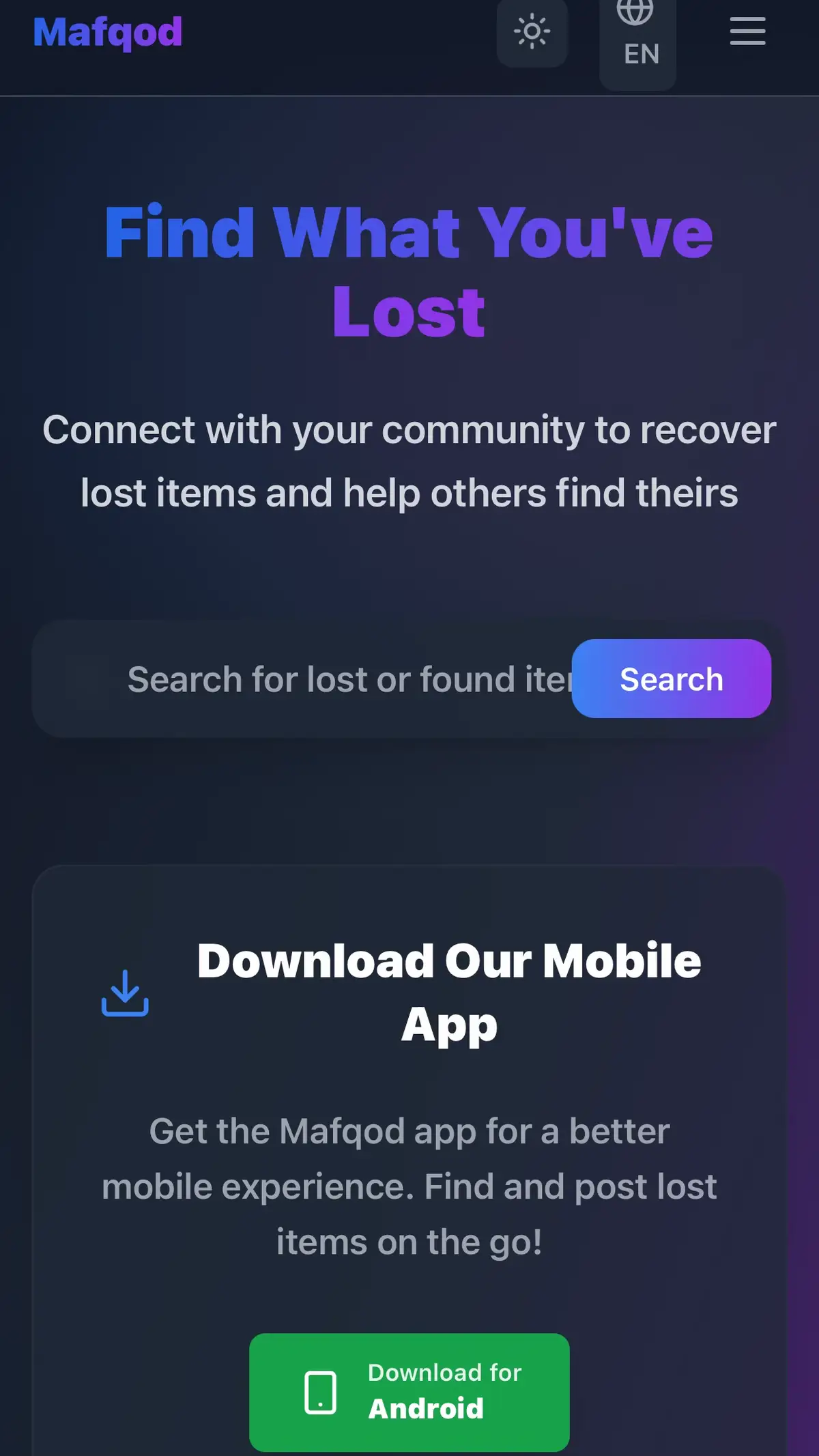This screenshot has height=1456, width=819.
Task: Tap Download for Android button
Action: [409, 1392]
